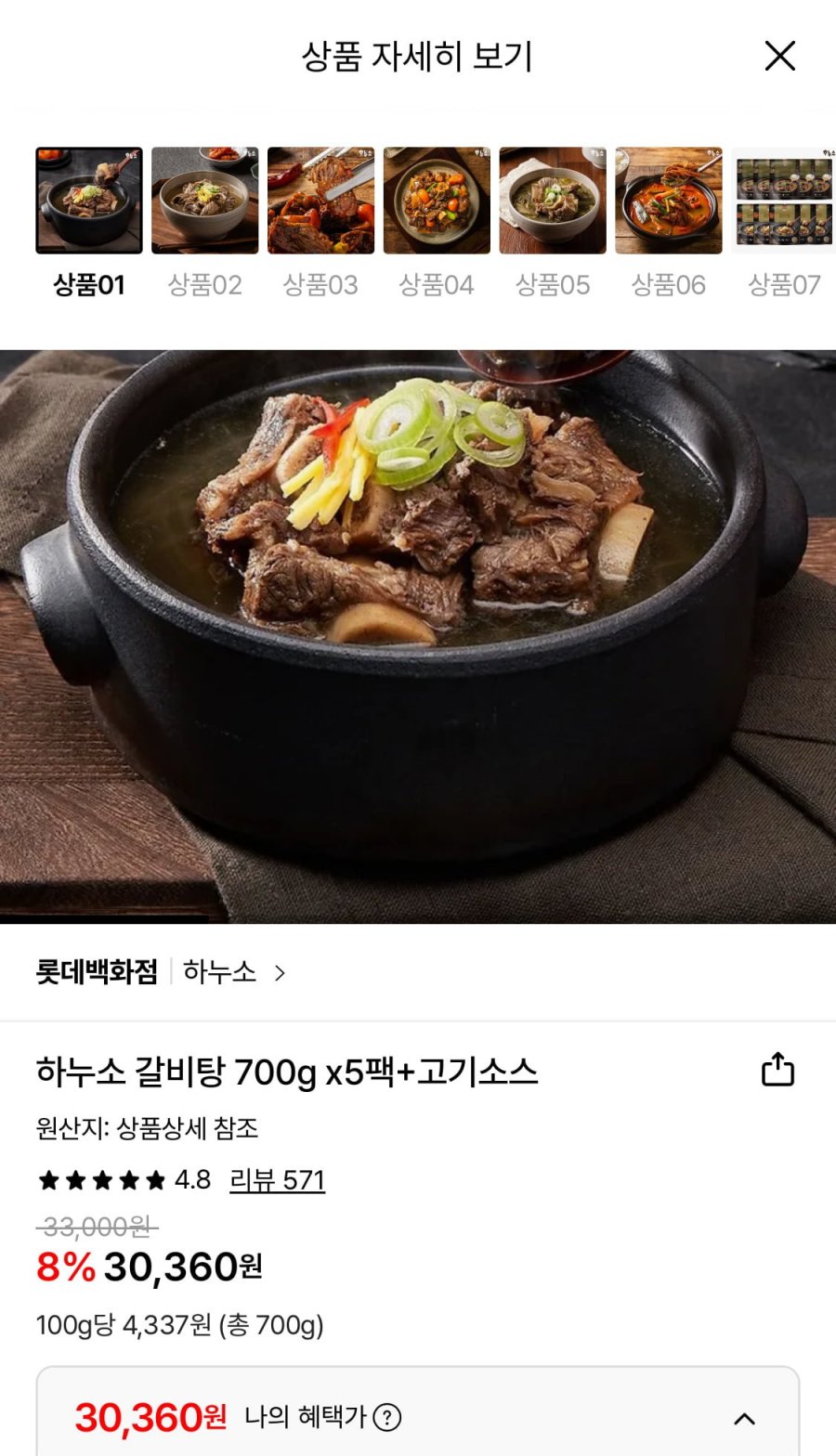
Task: Open the 상품07 package set thumbnail
Action: coord(785,201)
